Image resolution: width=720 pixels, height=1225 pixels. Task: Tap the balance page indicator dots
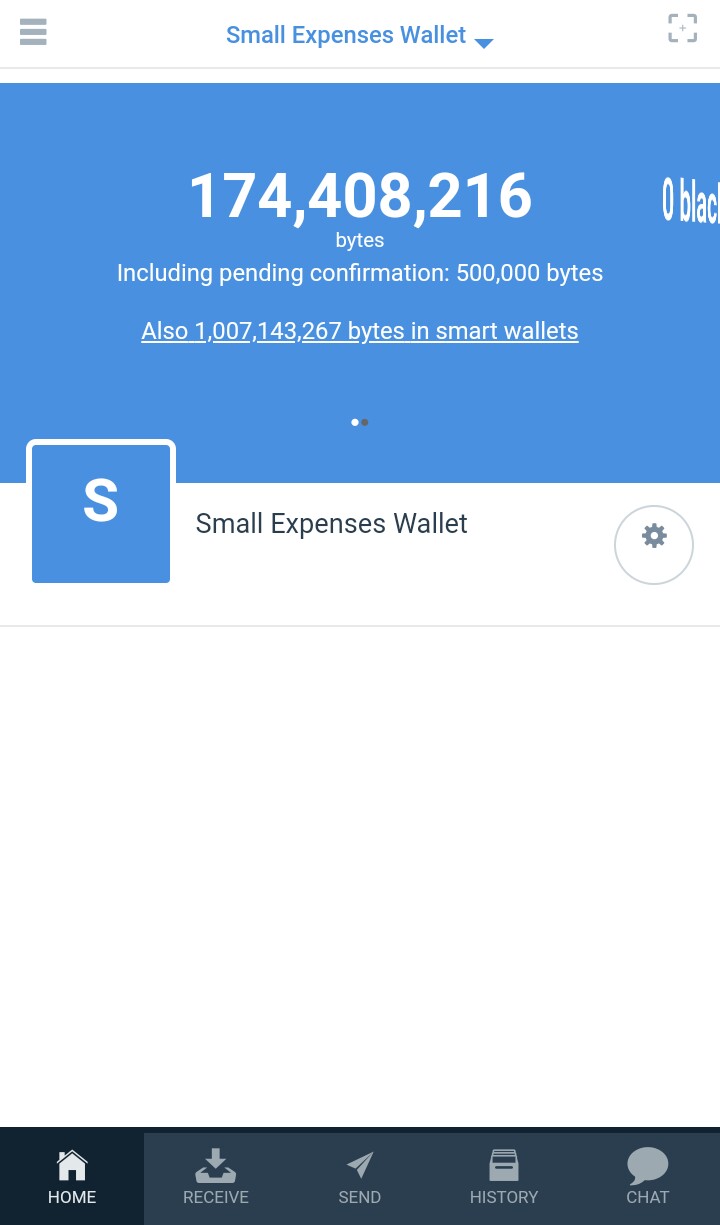pos(360,422)
